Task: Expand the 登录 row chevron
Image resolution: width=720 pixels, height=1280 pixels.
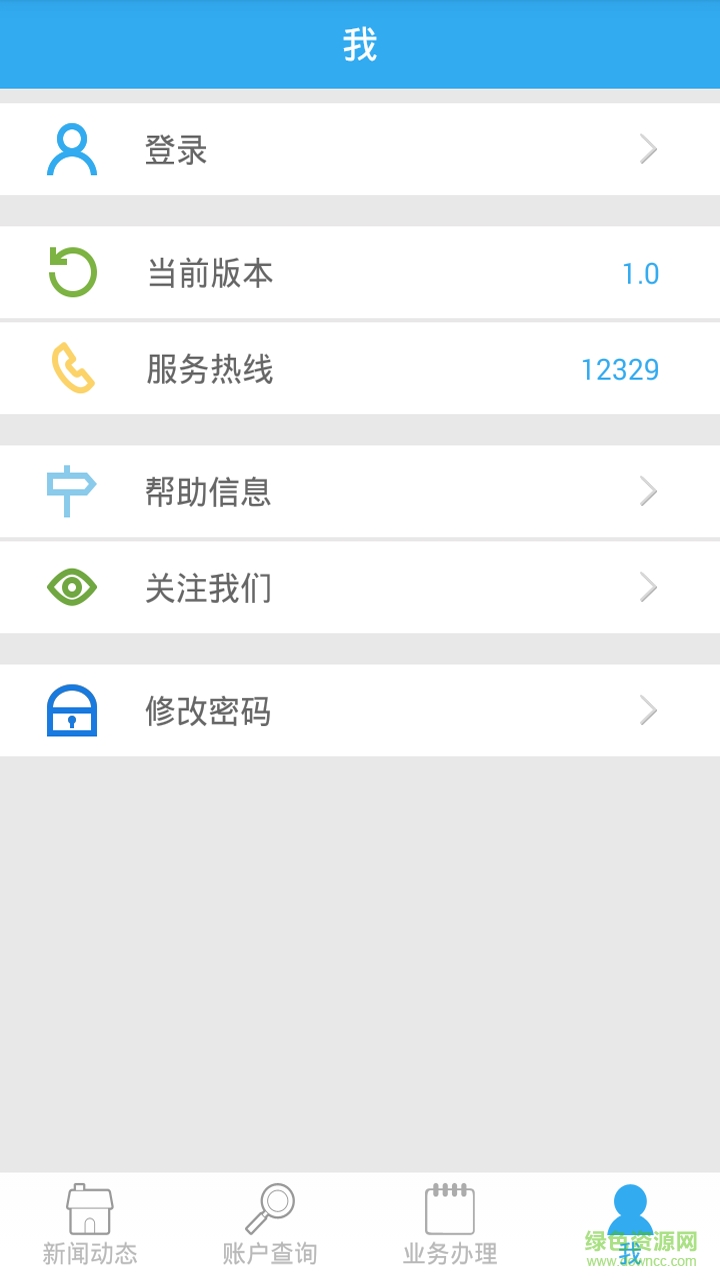Action: 648,148
